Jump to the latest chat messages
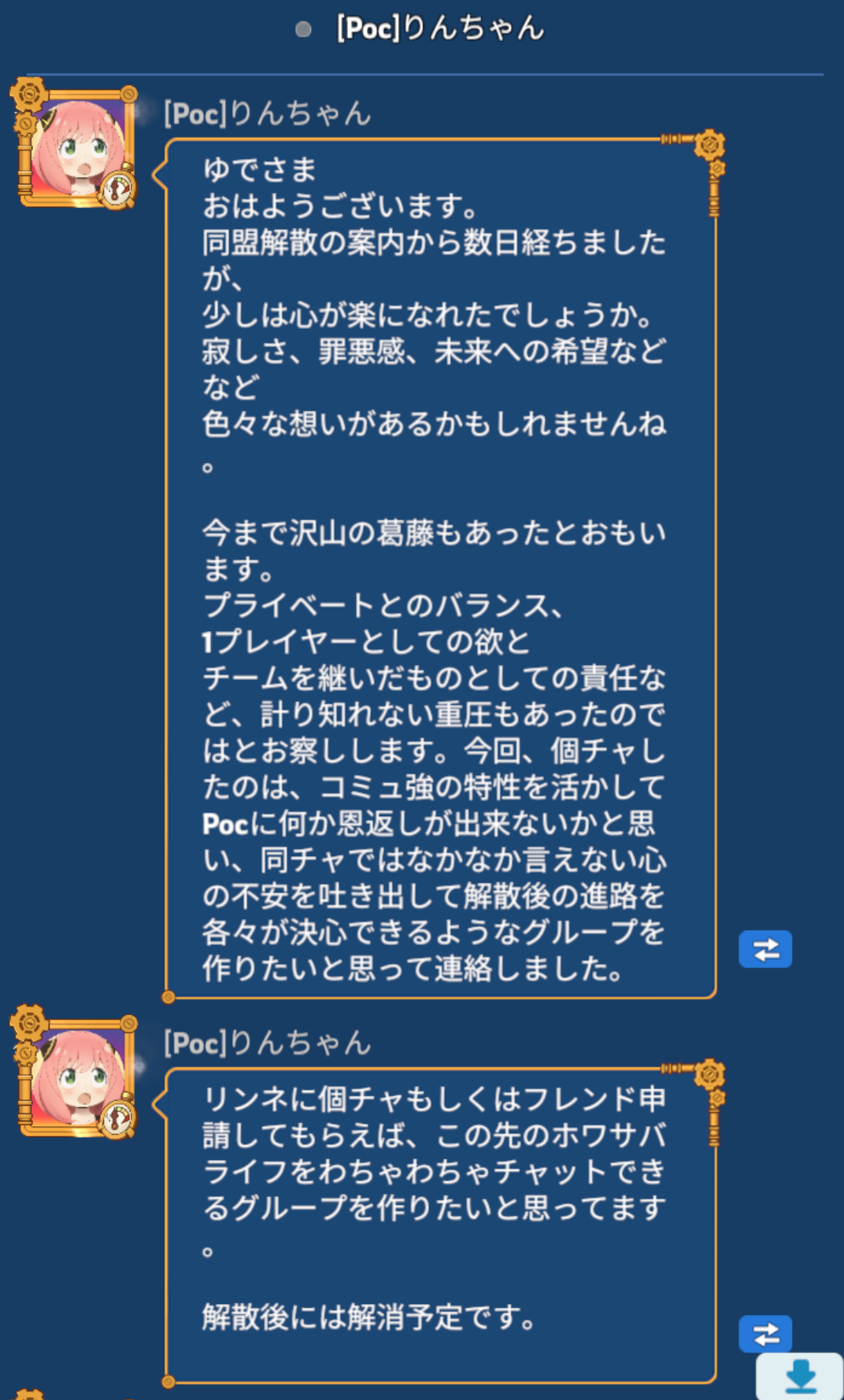 click(x=800, y=1376)
